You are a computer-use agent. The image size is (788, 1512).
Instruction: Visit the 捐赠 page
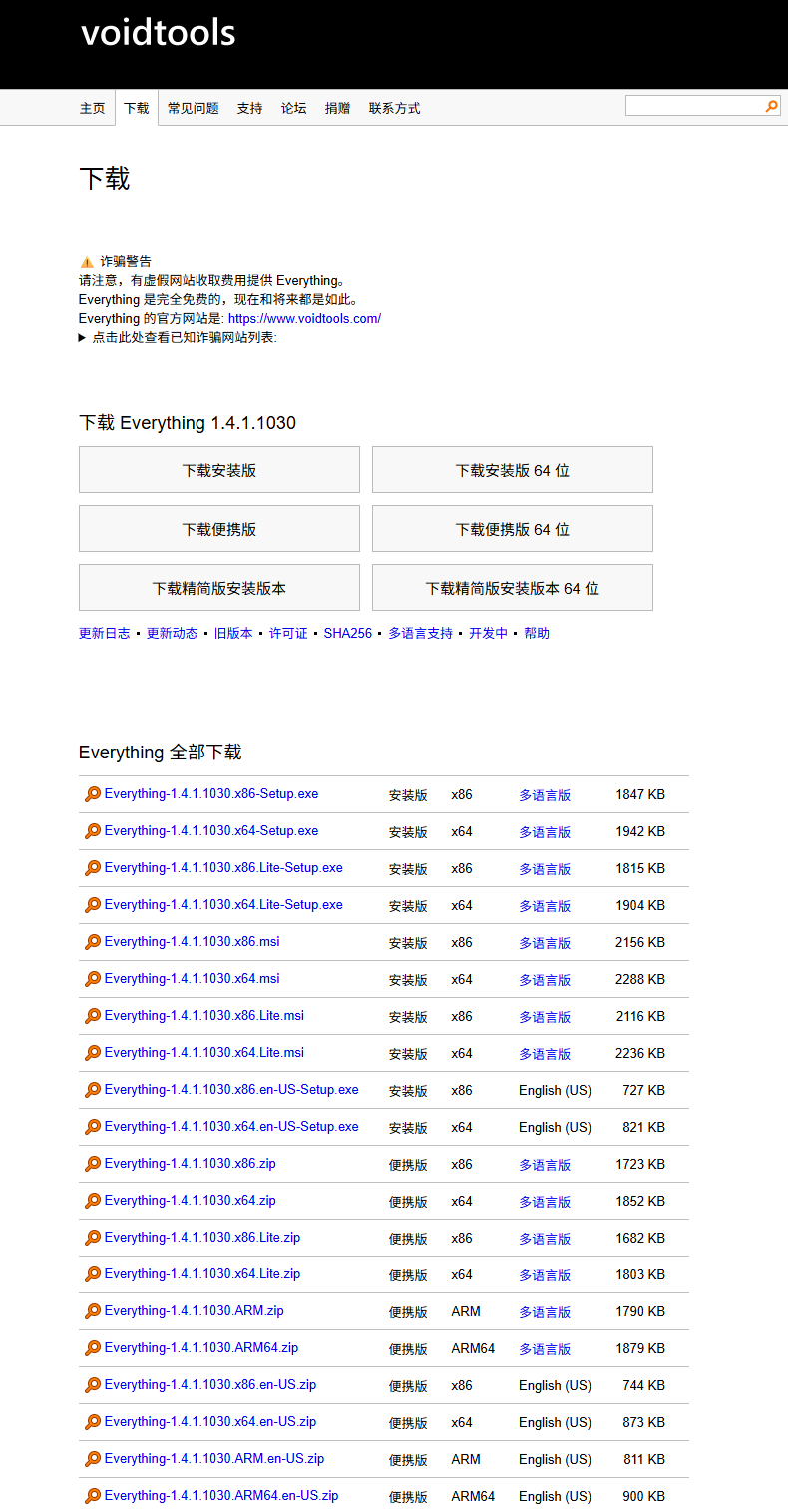pyautogui.click(x=337, y=108)
